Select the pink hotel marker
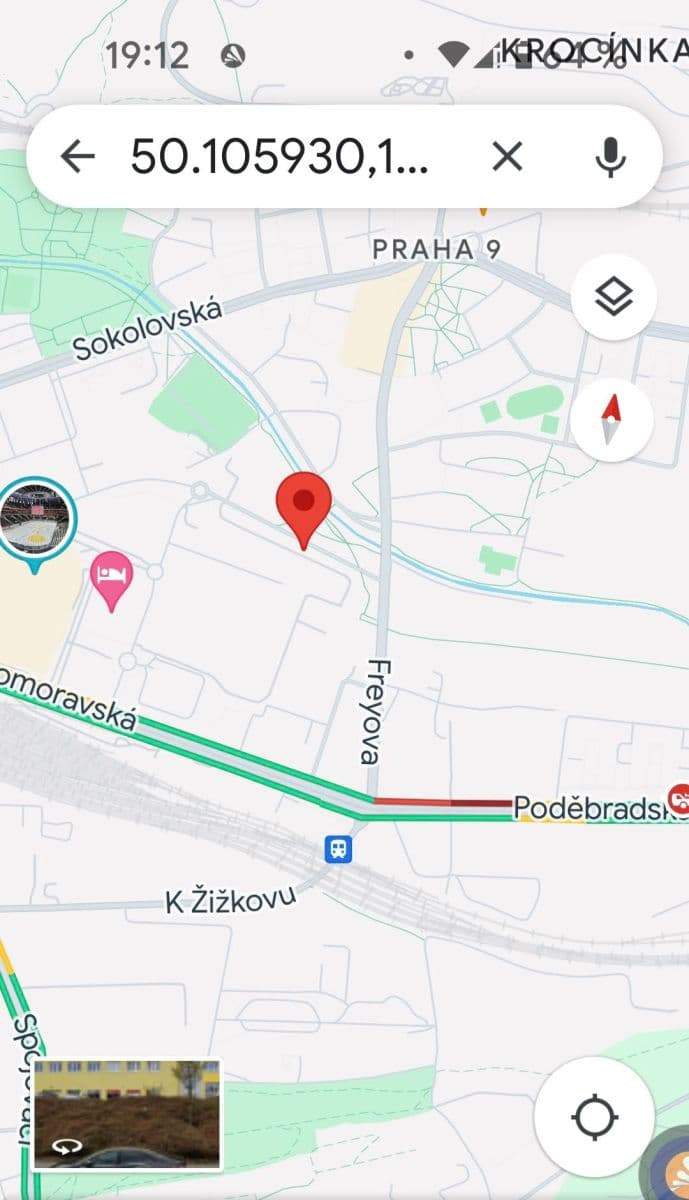 tap(111, 577)
